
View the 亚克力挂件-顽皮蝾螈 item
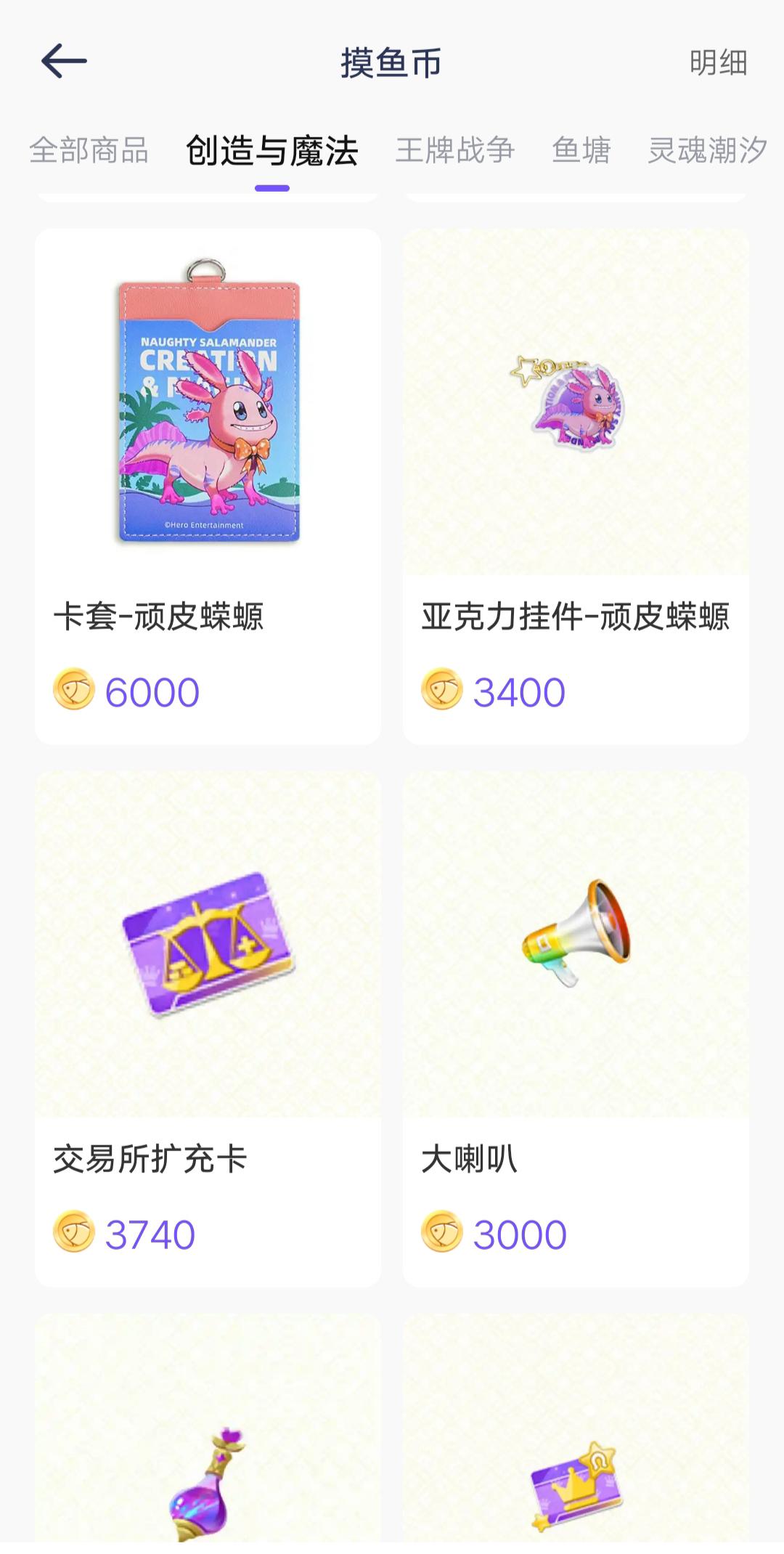click(x=576, y=487)
